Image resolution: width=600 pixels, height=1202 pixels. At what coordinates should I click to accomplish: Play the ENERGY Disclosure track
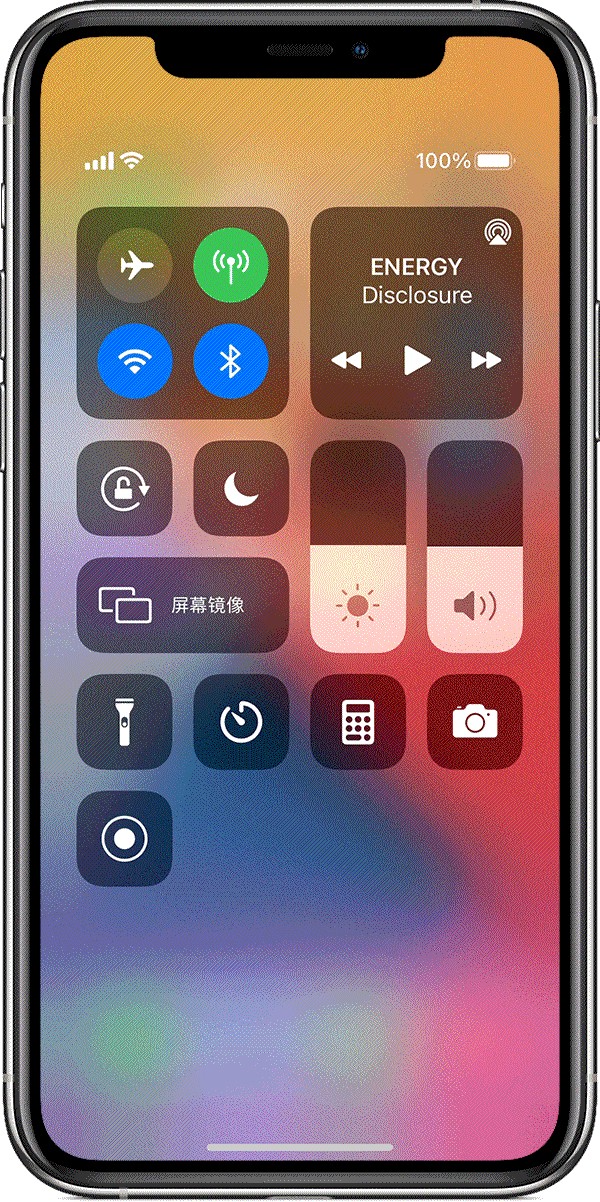pos(416,361)
